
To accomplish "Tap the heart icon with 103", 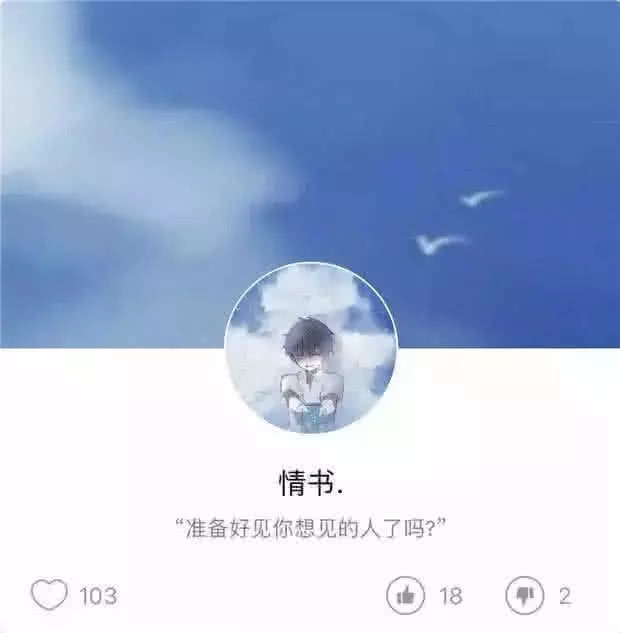I will click(x=49, y=594).
